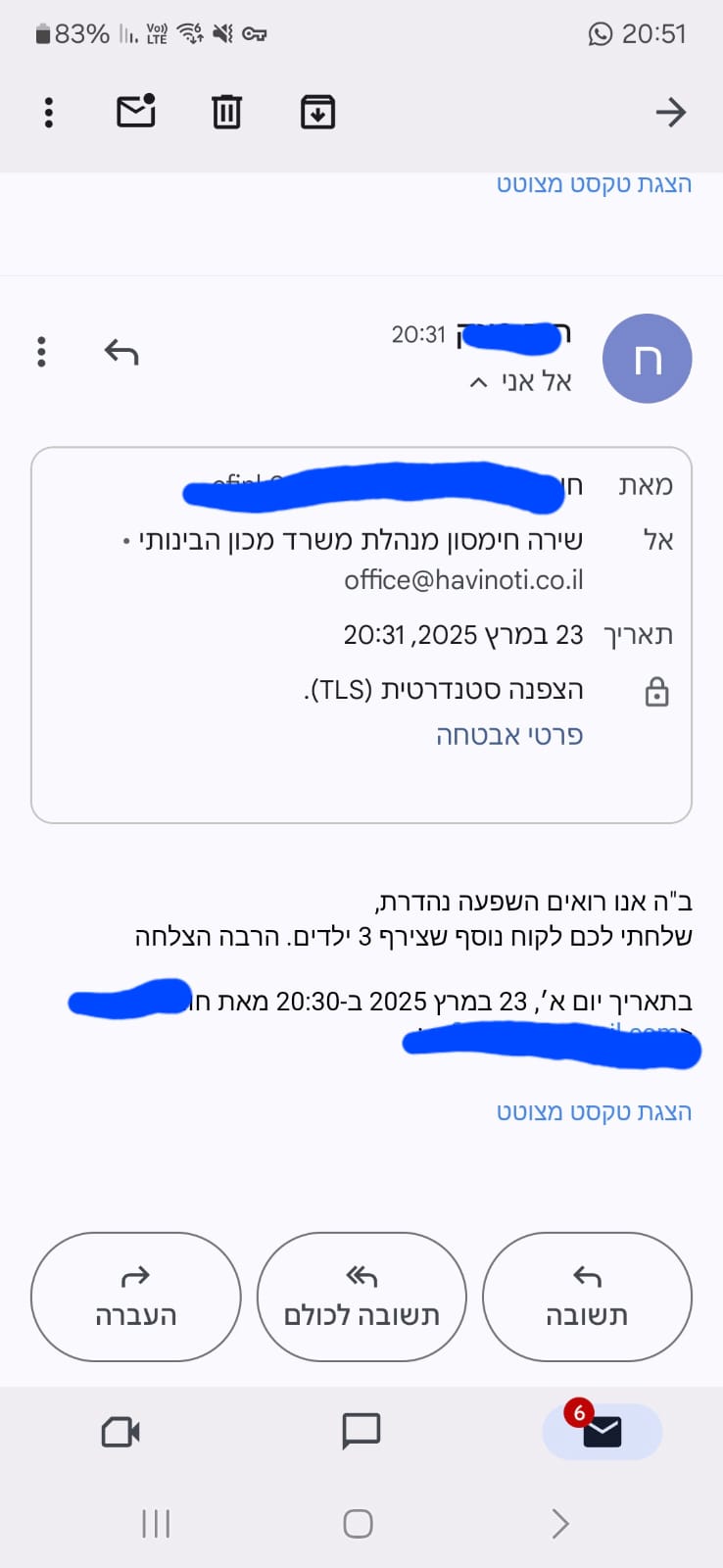Tap the תשובה reply button
This screenshot has width=723, height=1568.
(587, 1297)
